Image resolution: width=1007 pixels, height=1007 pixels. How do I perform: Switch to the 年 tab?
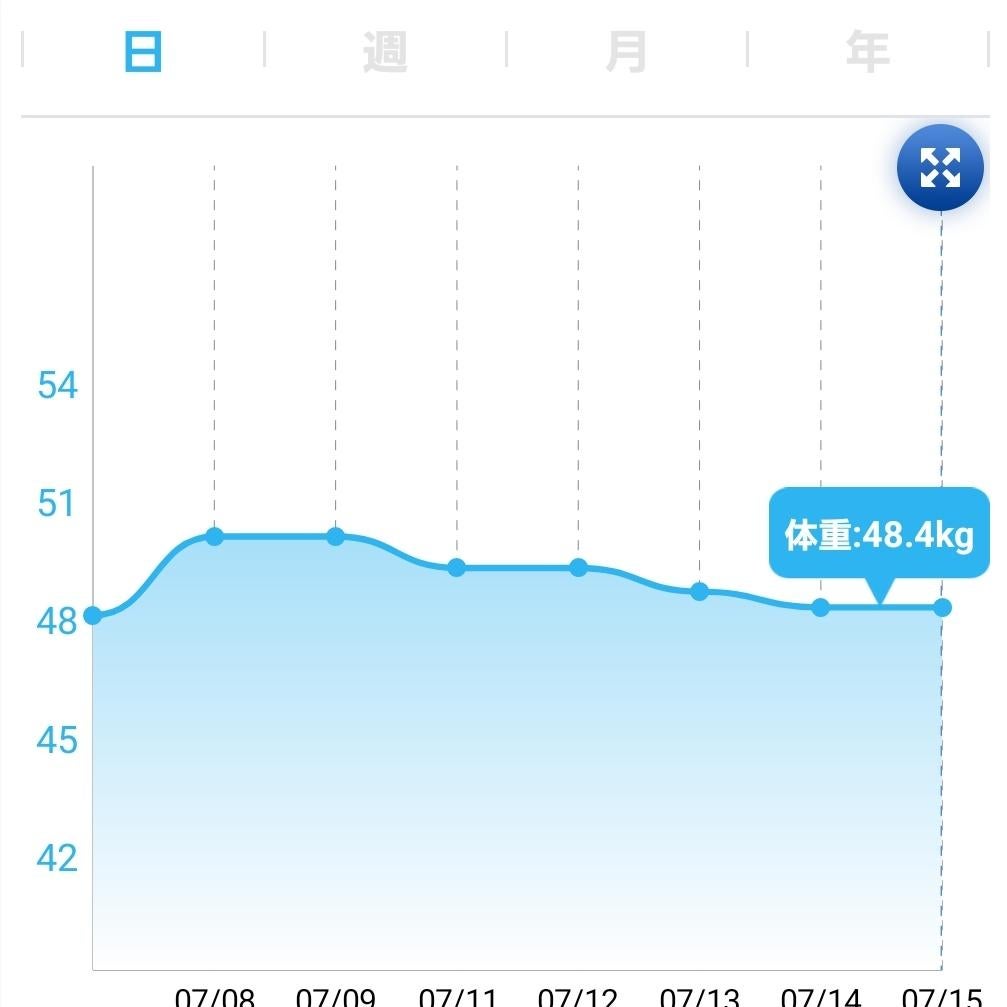pyautogui.click(x=868, y=52)
